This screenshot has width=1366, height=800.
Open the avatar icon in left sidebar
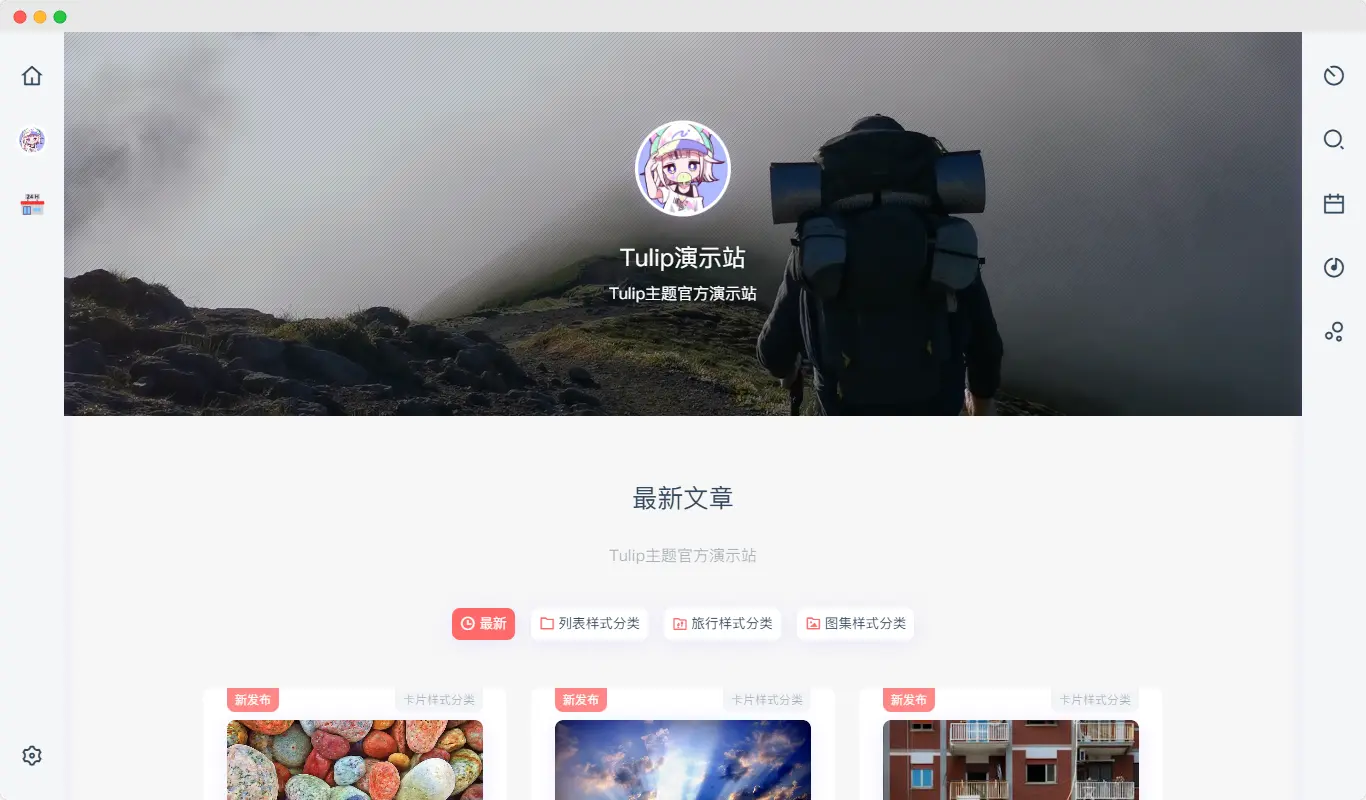point(32,140)
